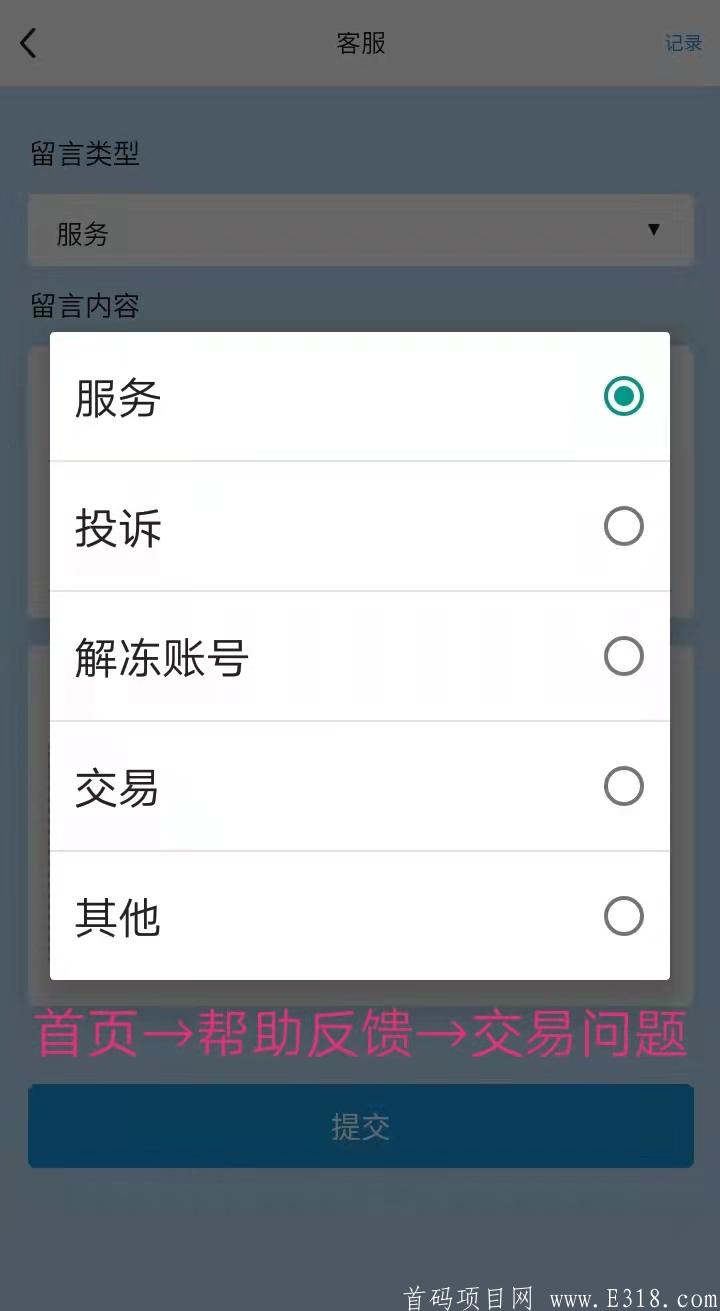The width and height of the screenshot is (720, 1311).
Task: Choose the 其他 option
Action: 360,917
